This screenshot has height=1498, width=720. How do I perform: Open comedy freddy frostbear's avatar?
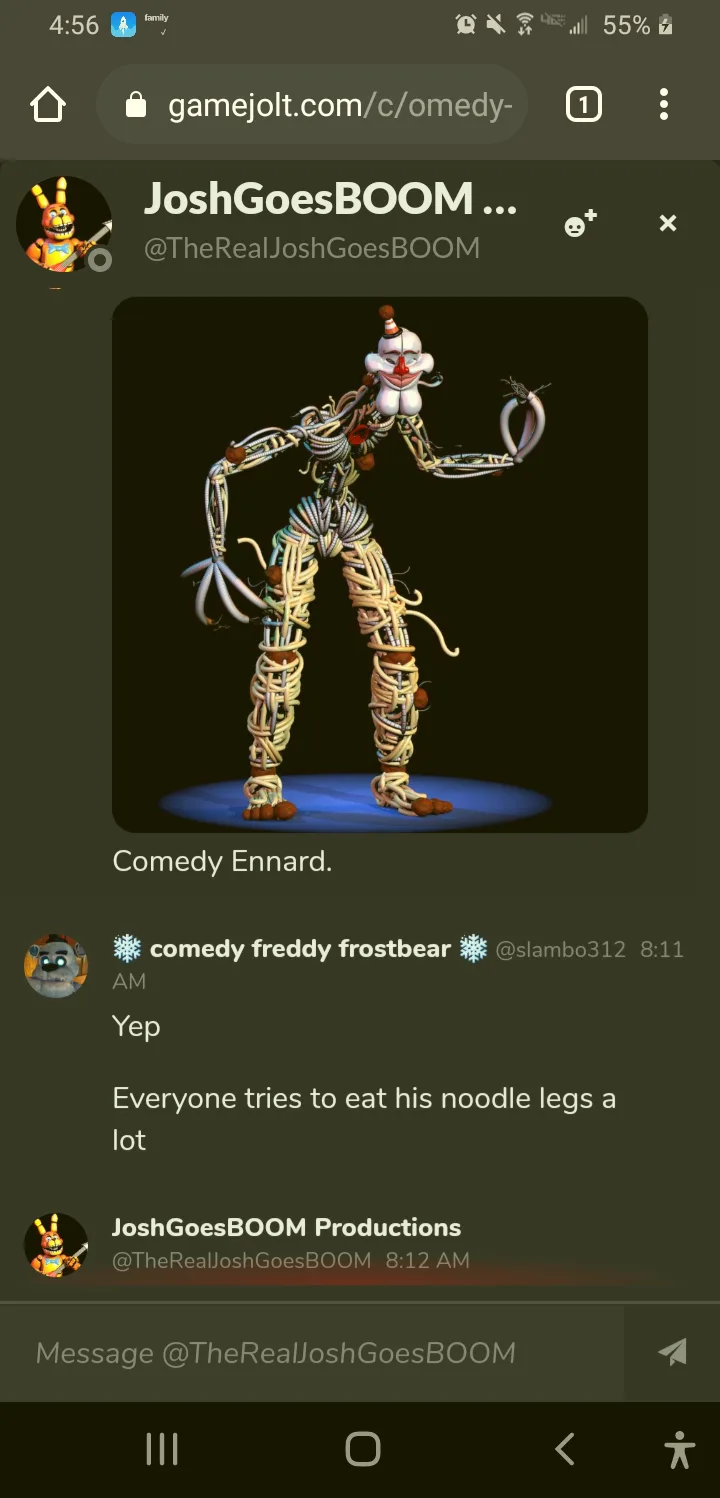(x=56, y=966)
